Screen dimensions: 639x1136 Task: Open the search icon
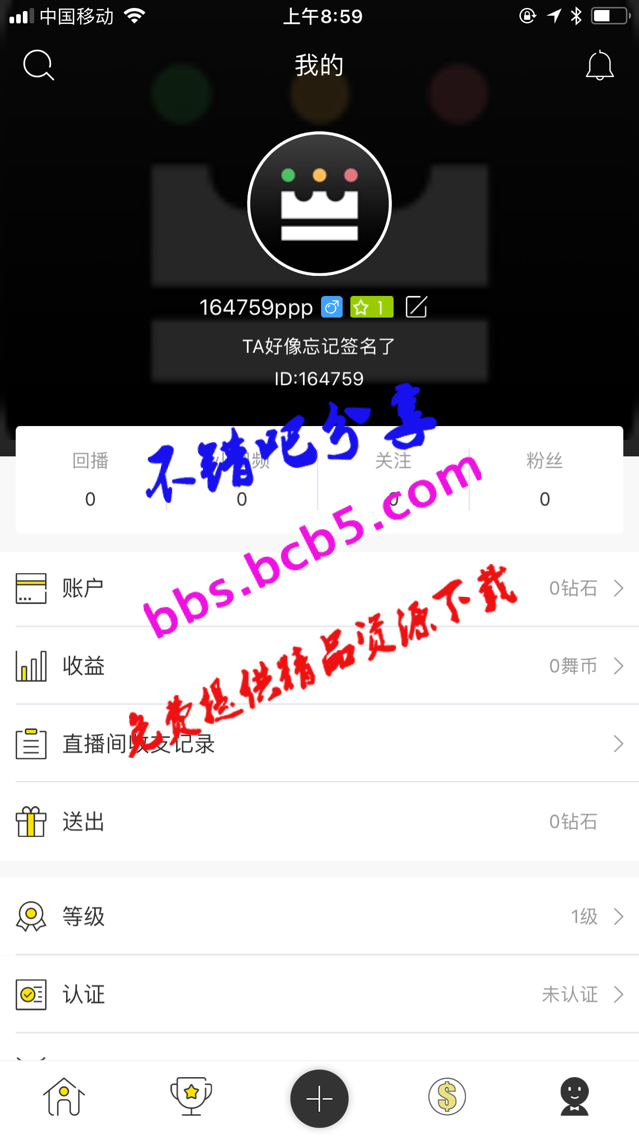(38, 66)
